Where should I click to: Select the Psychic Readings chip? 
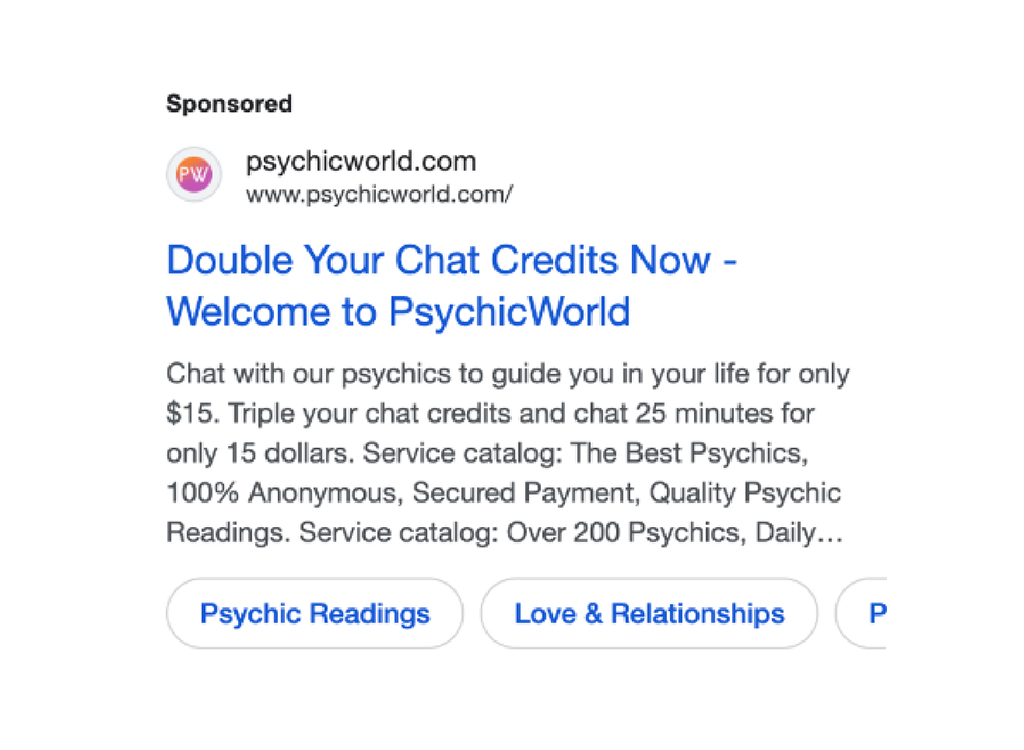pos(315,613)
